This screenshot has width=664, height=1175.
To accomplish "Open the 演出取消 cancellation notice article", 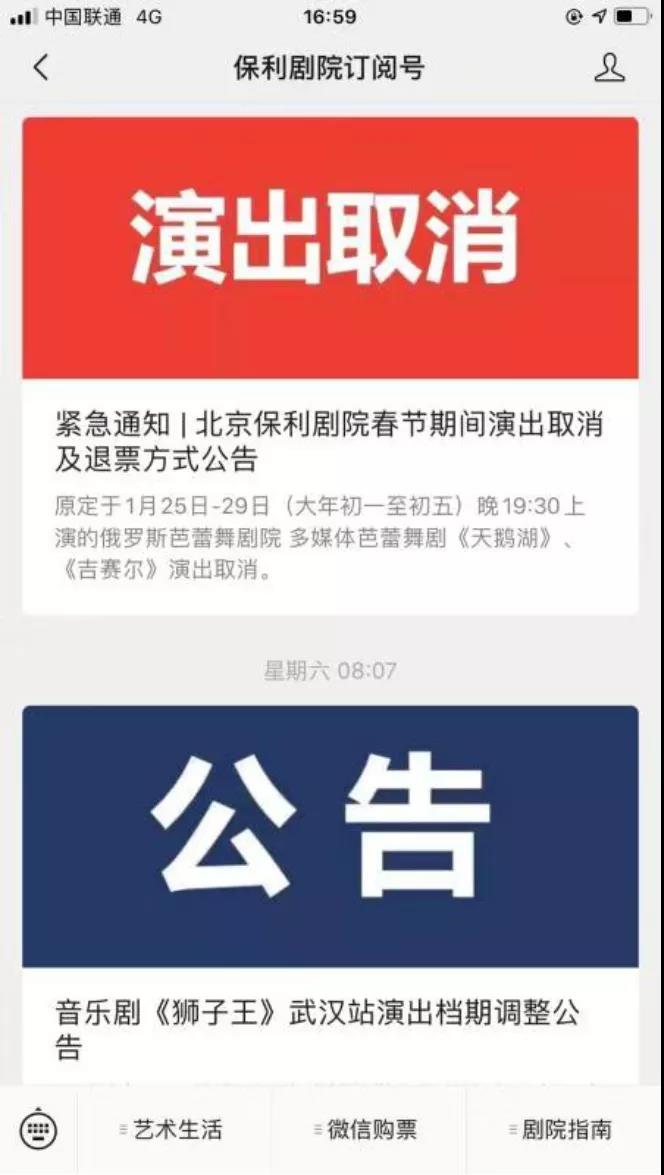I will (331, 366).
